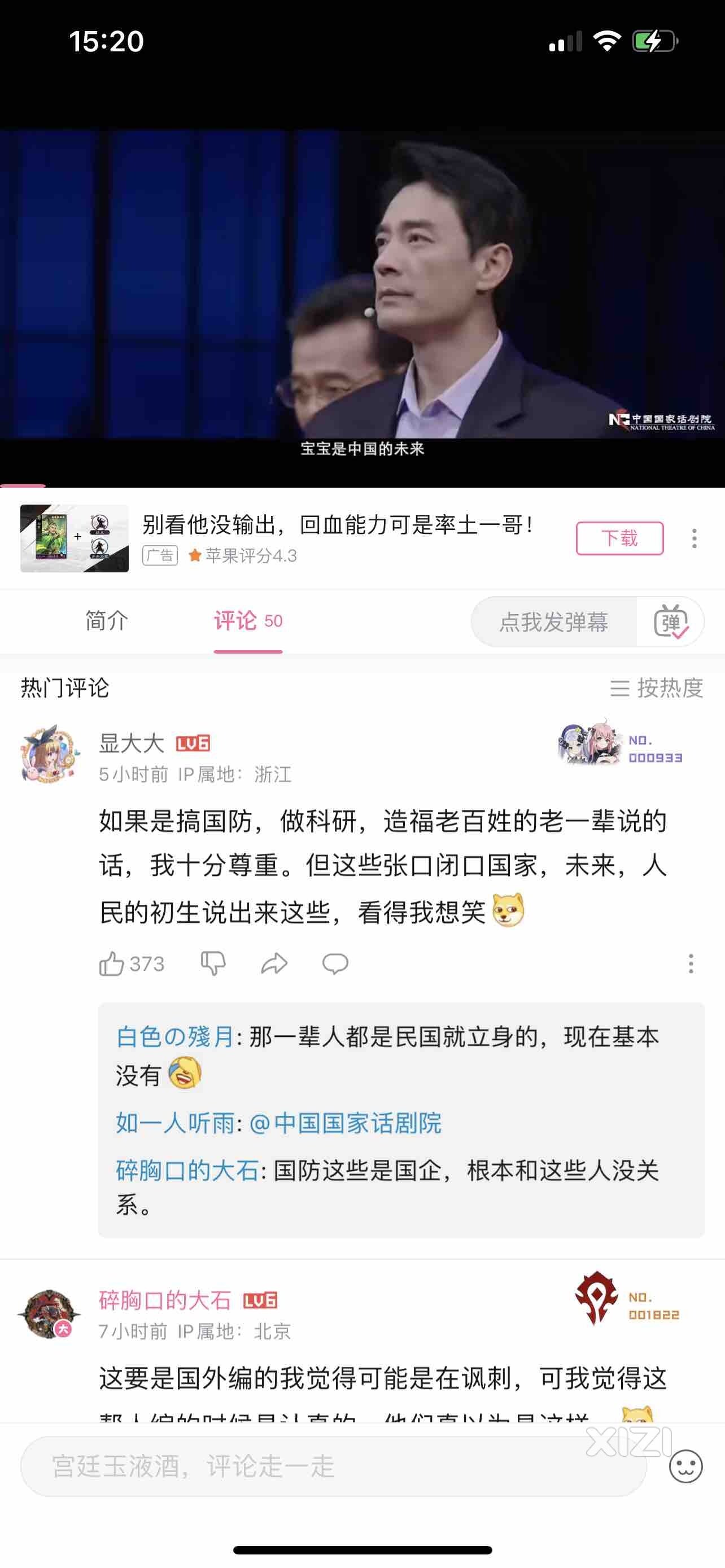Switch to the 简介 tab

click(107, 621)
